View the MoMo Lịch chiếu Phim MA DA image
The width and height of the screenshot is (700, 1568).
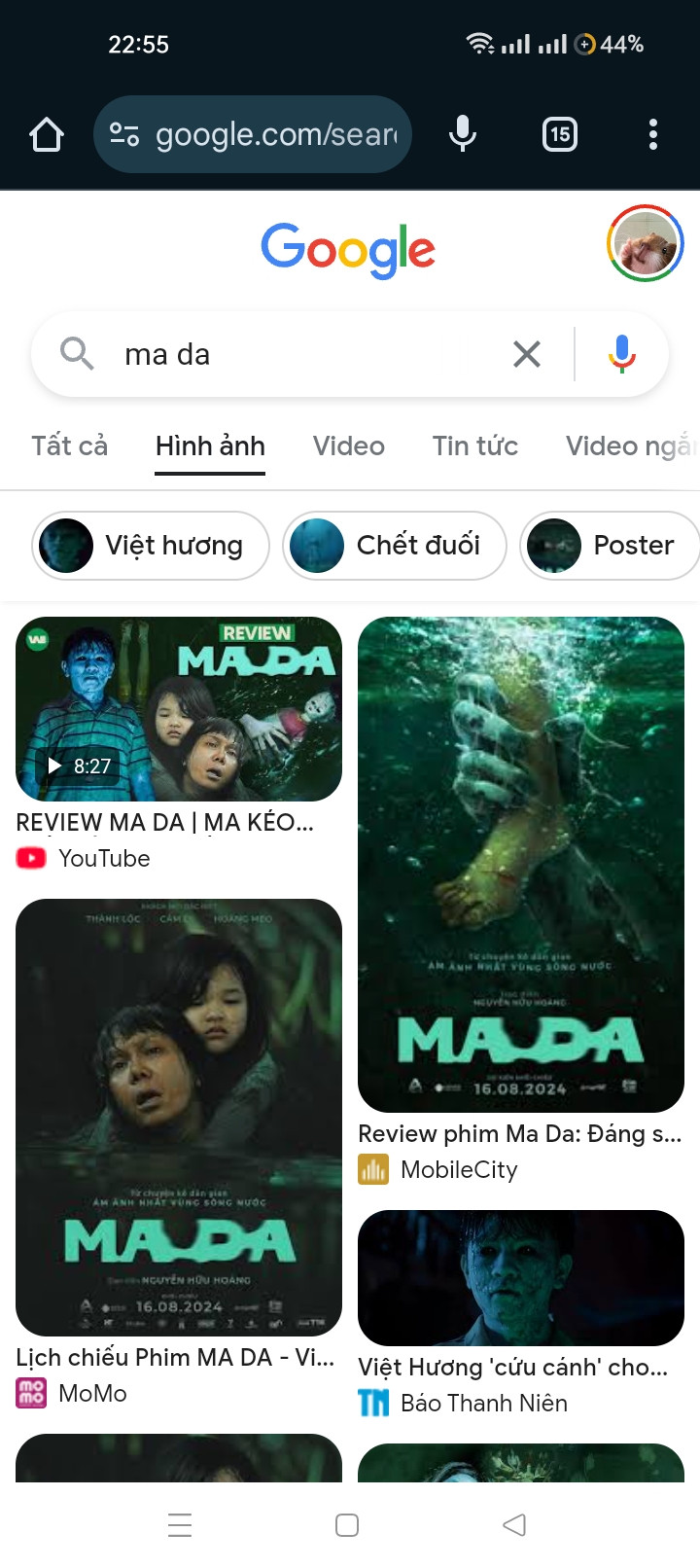tap(179, 1117)
